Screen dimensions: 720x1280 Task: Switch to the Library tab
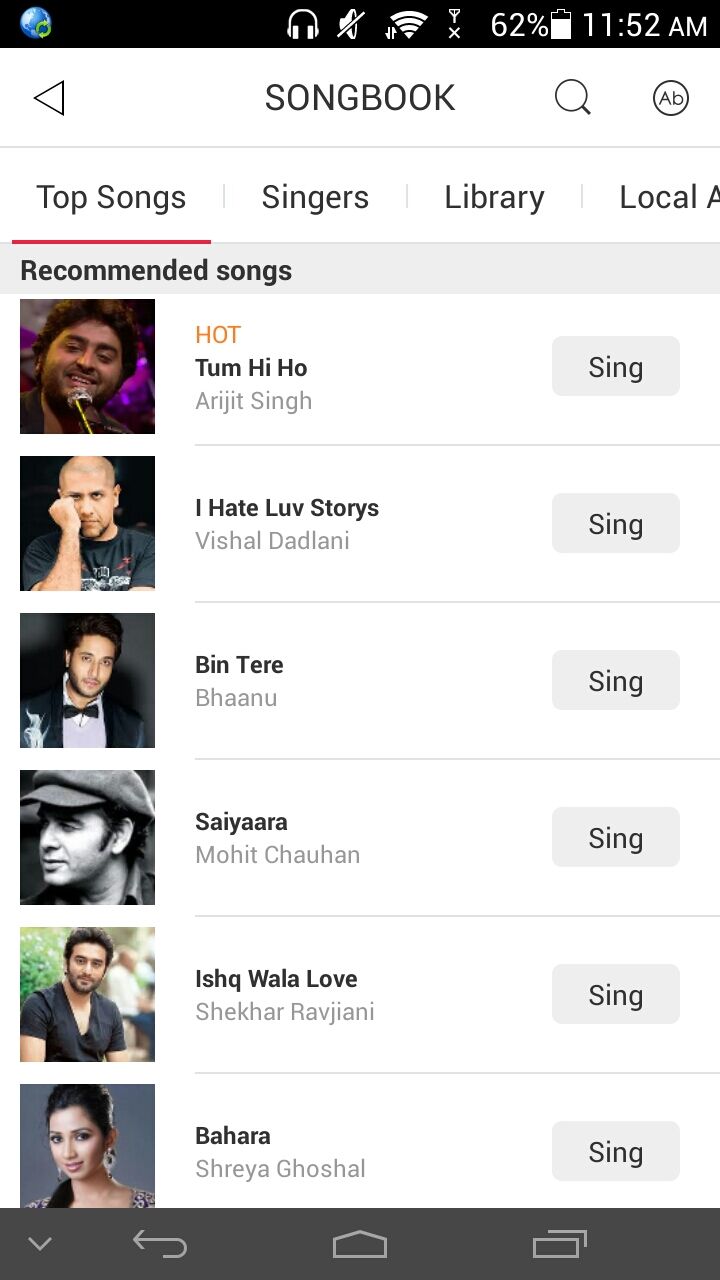pos(494,197)
